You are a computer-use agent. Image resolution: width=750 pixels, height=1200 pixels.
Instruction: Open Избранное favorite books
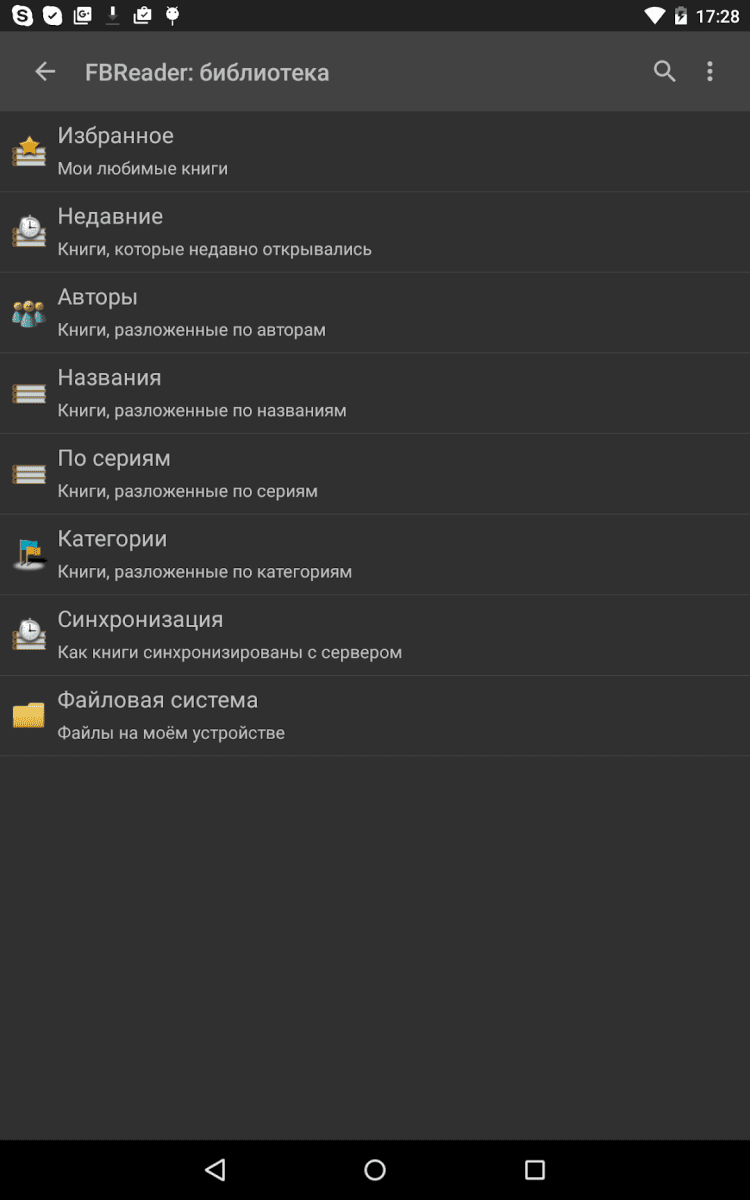(375, 151)
